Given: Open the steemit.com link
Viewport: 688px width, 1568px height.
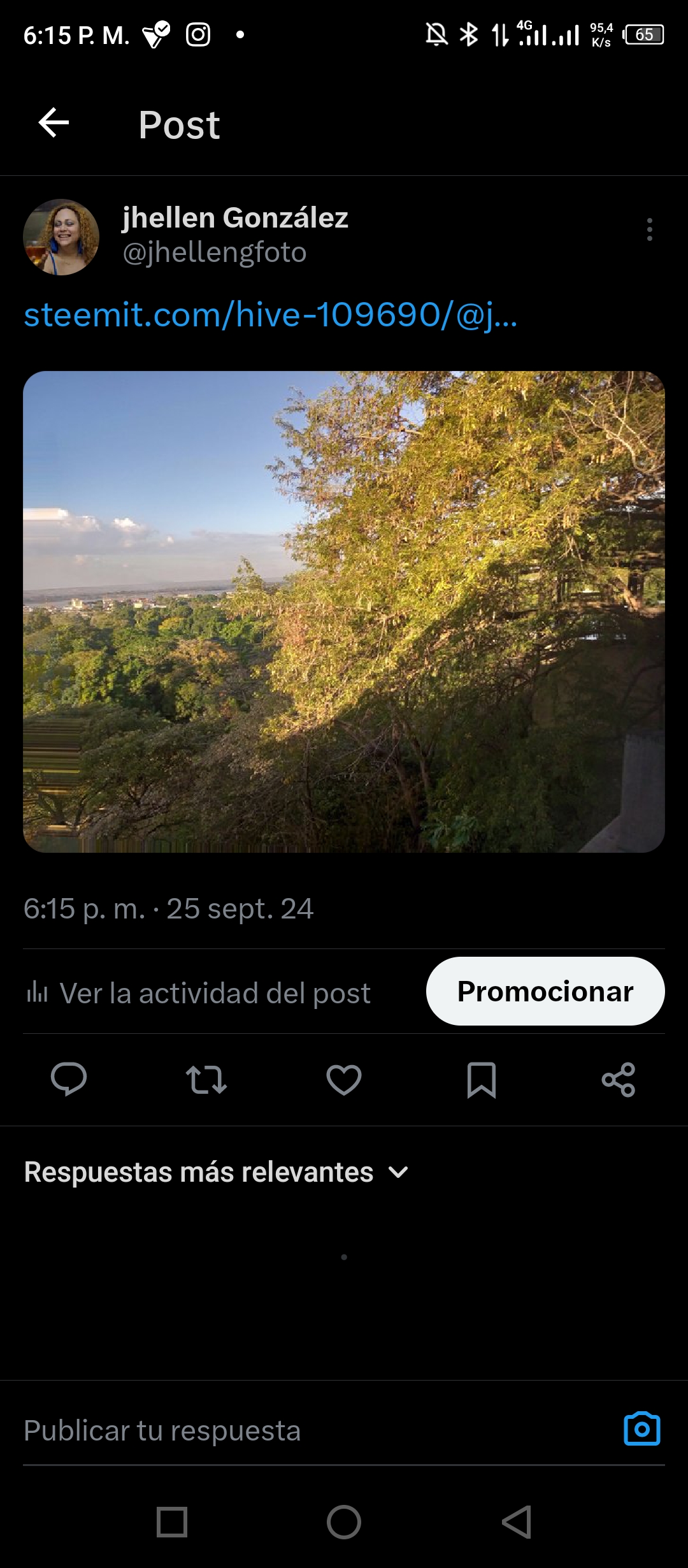Looking at the screenshot, I should [x=270, y=315].
